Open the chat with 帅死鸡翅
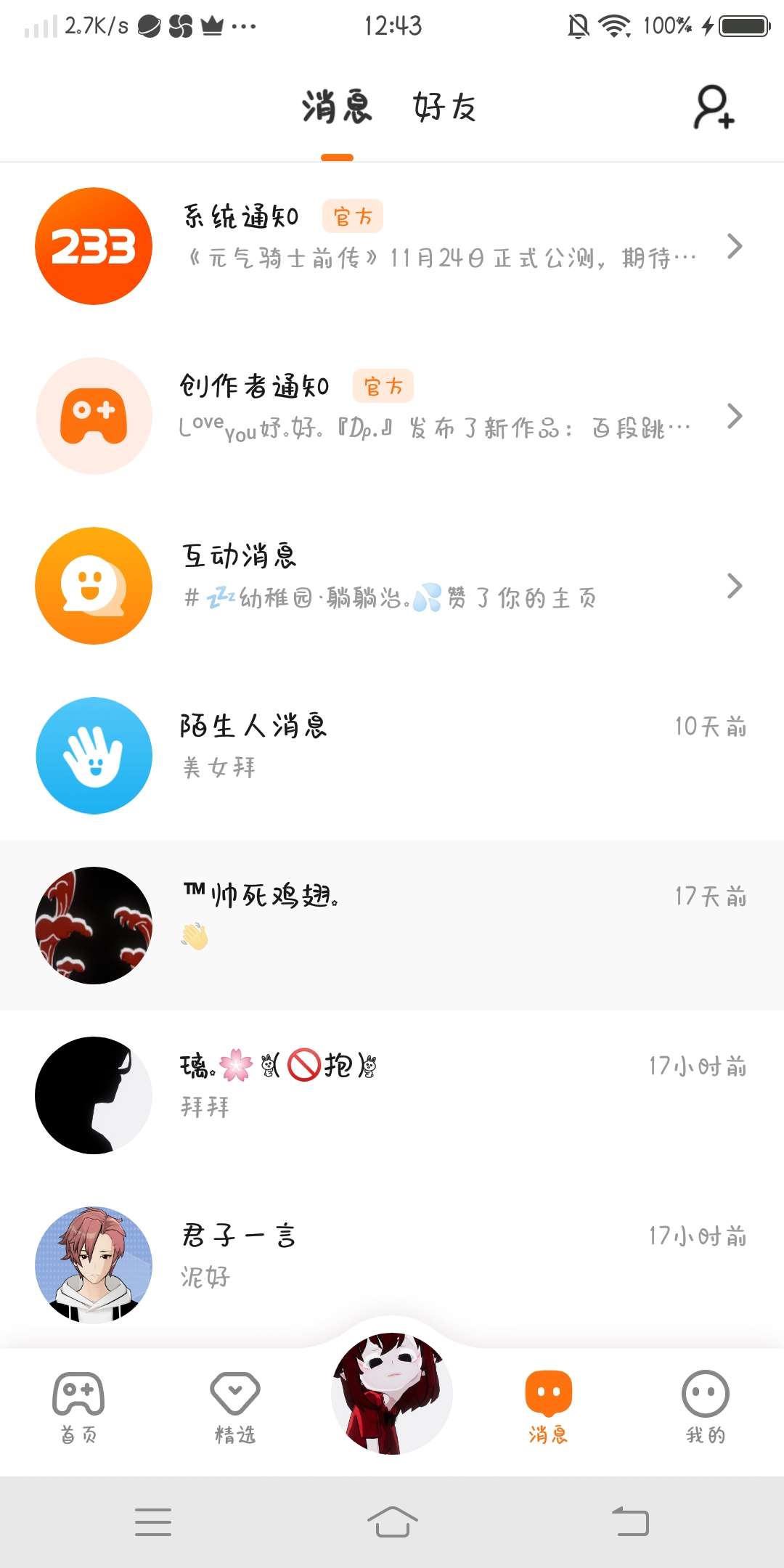784x1568 pixels. pyautogui.click(x=392, y=926)
